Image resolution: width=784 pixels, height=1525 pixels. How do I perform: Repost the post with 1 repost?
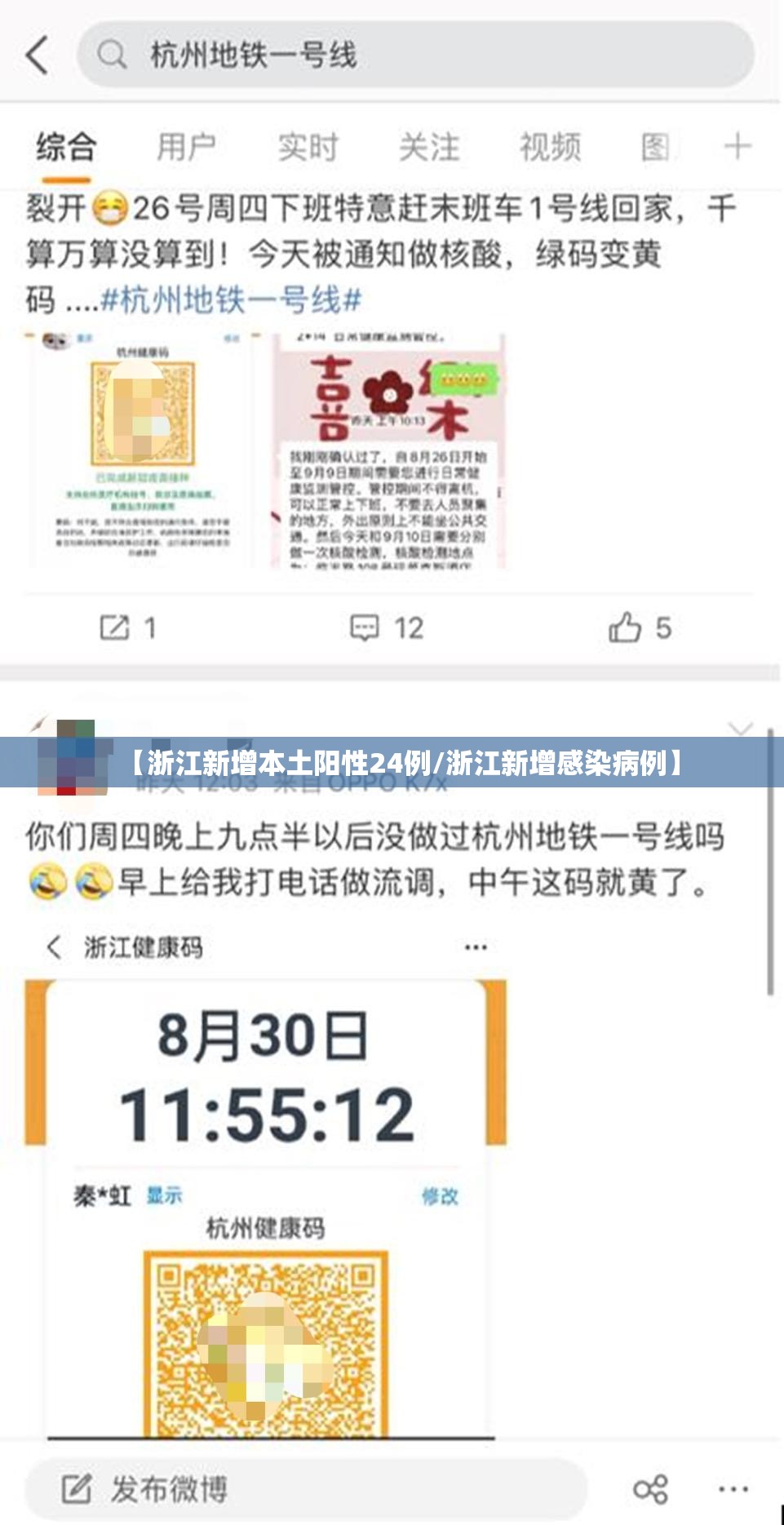[x=128, y=627]
